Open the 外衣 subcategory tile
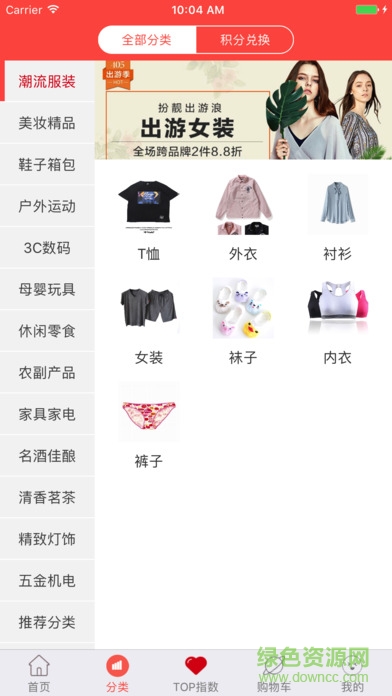 (x=243, y=218)
